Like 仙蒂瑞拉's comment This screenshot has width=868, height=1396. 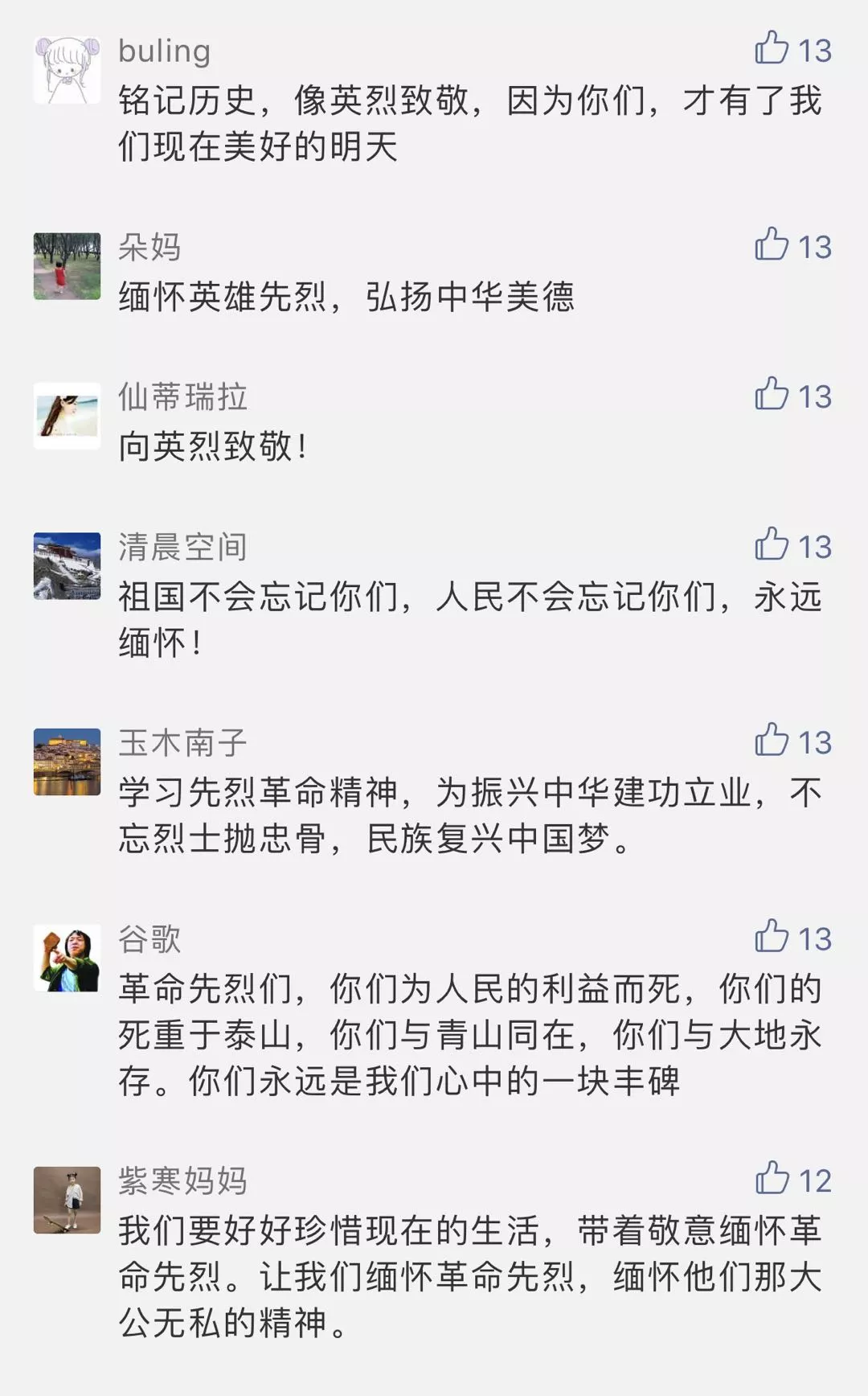click(774, 395)
